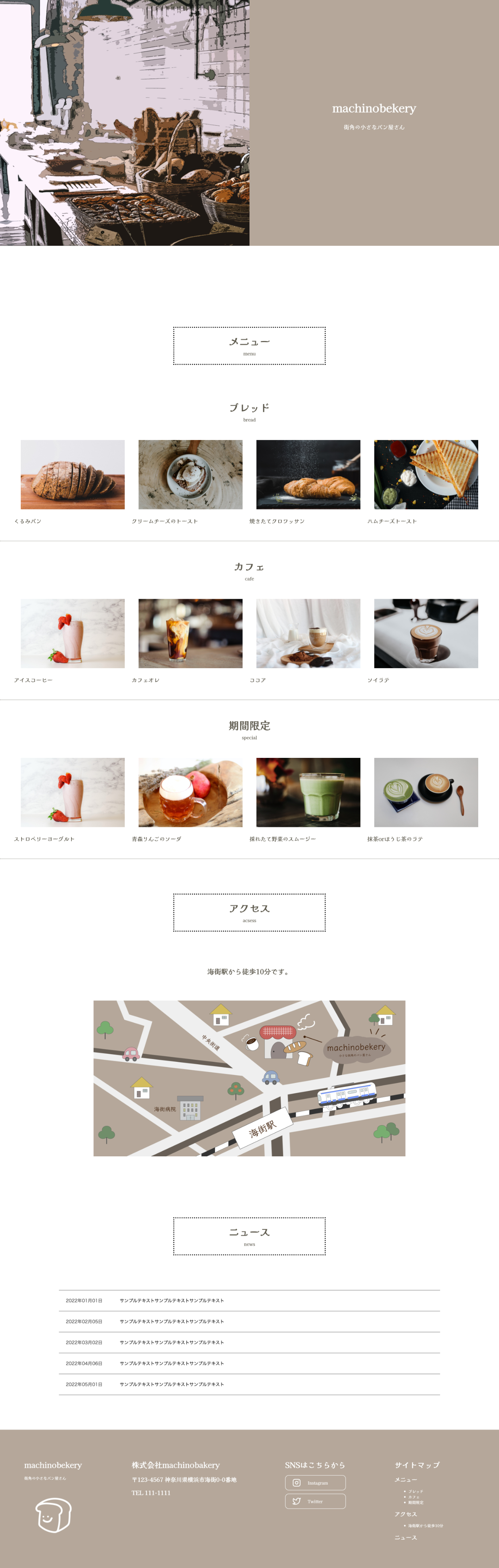Select the 焼きたてクロワッサン photo
Viewport: 499px width, 1568px height.
pos(308,474)
